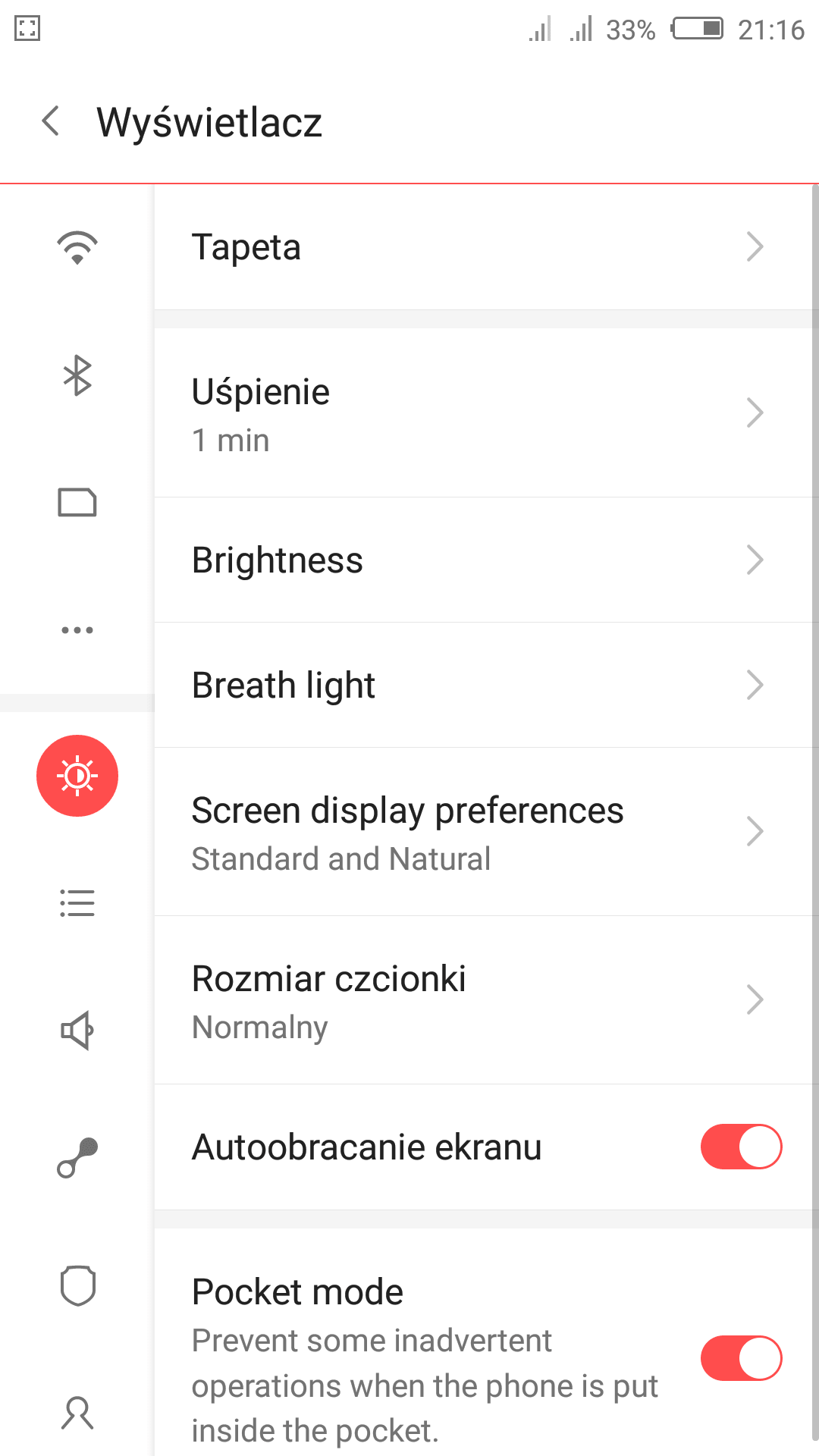Open the shield security section in sidebar
This screenshot has height=1456, width=819.
(x=77, y=1285)
